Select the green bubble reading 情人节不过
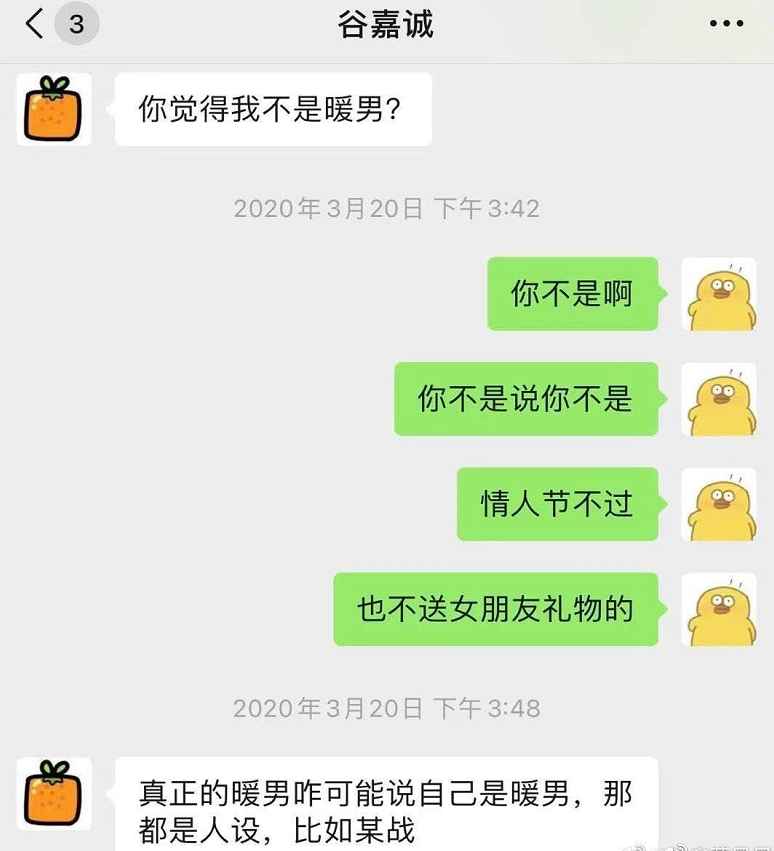774x851 pixels. click(557, 505)
